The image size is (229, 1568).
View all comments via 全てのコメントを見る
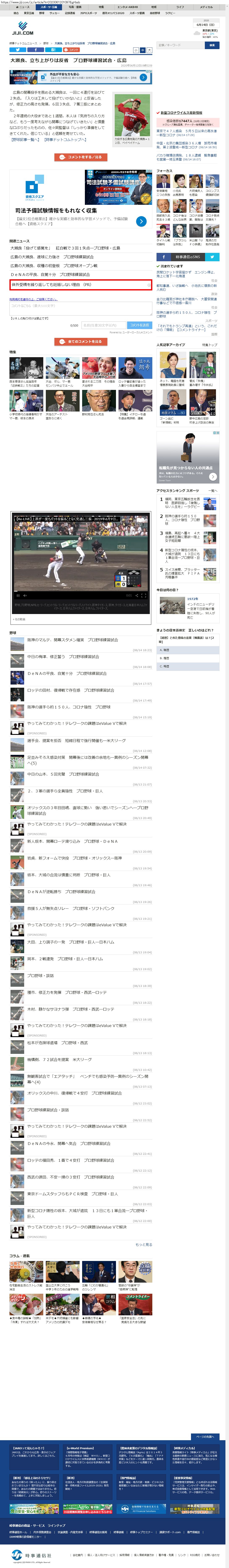tap(81, 341)
